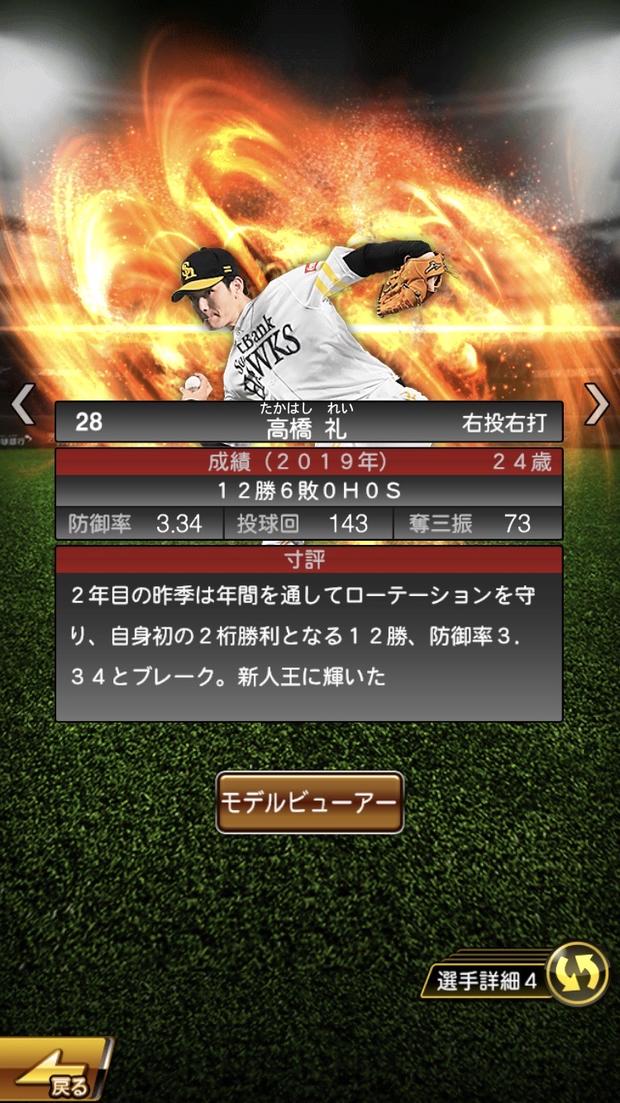The image size is (620, 1103).
Task: Open the モデルビューアー model viewer
Action: click(x=310, y=802)
